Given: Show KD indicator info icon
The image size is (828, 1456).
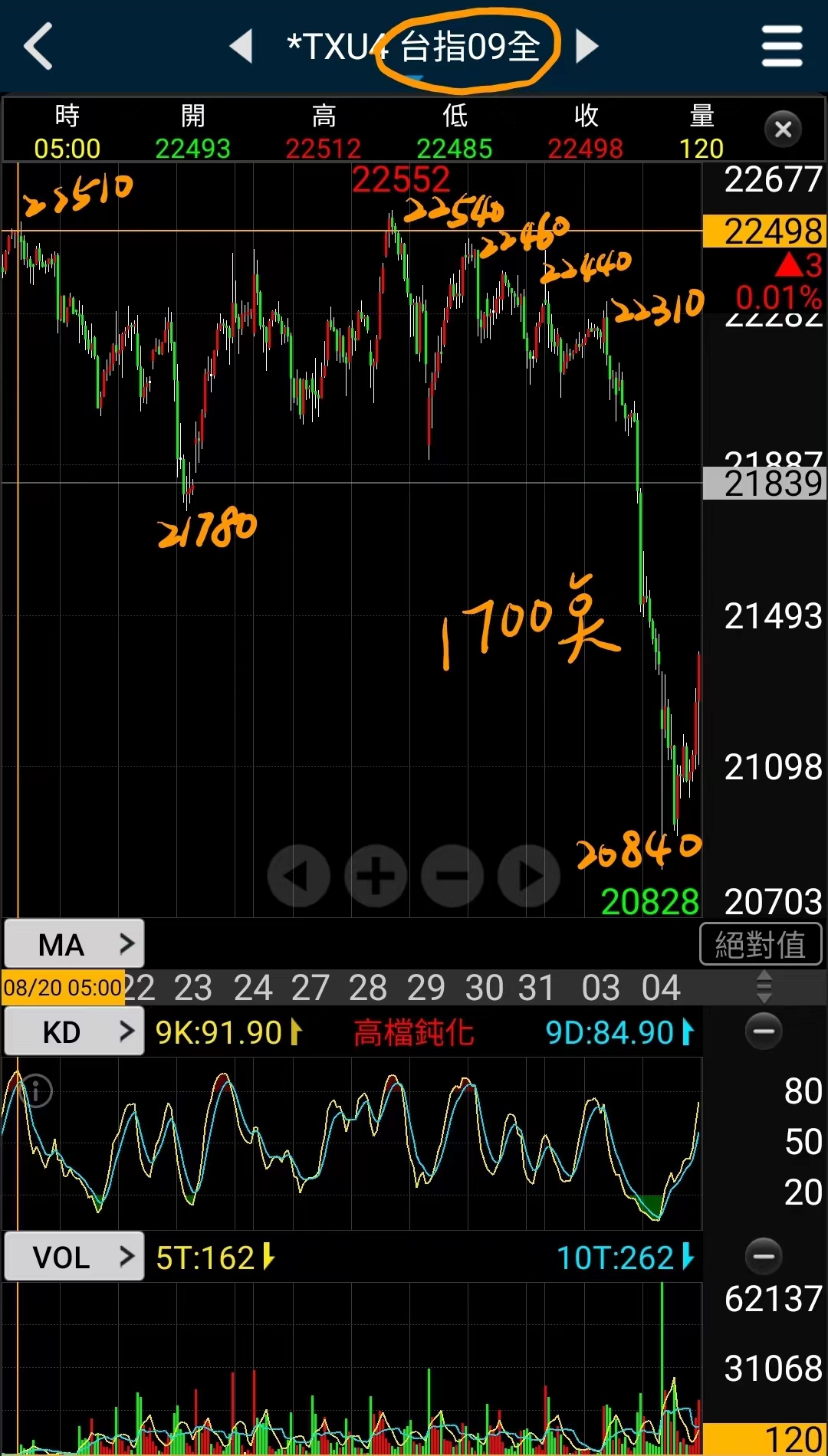Looking at the screenshot, I should tap(35, 1090).
